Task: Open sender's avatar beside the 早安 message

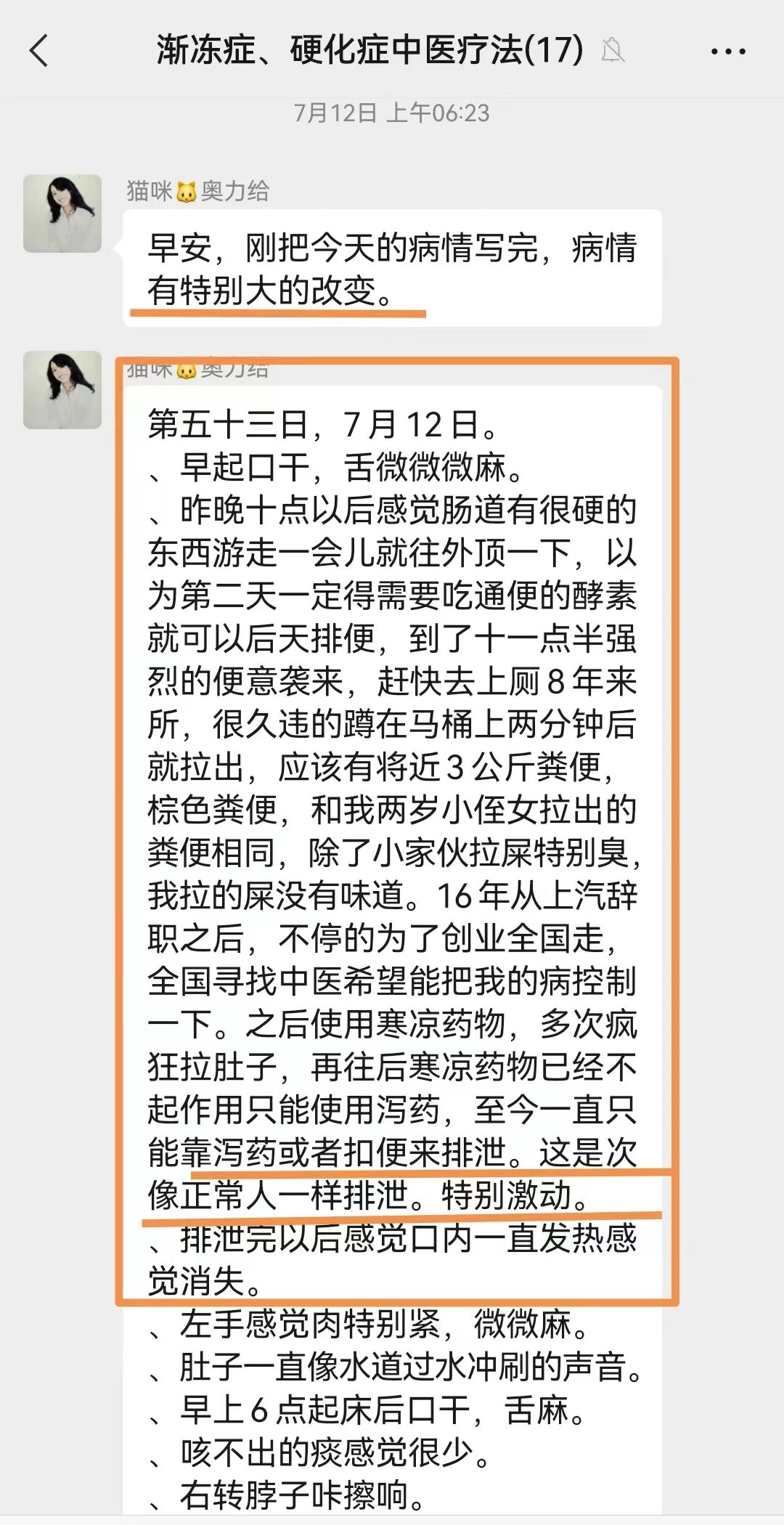Action: coord(62,213)
